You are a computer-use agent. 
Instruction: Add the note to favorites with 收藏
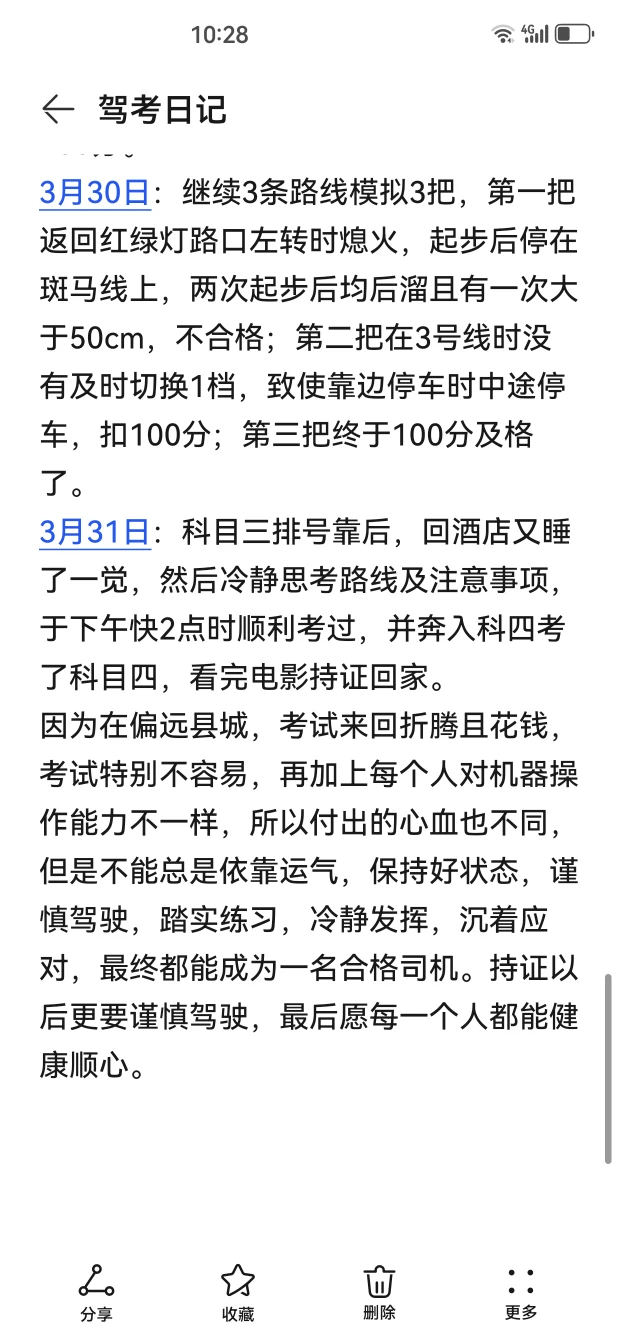[x=238, y=1292]
